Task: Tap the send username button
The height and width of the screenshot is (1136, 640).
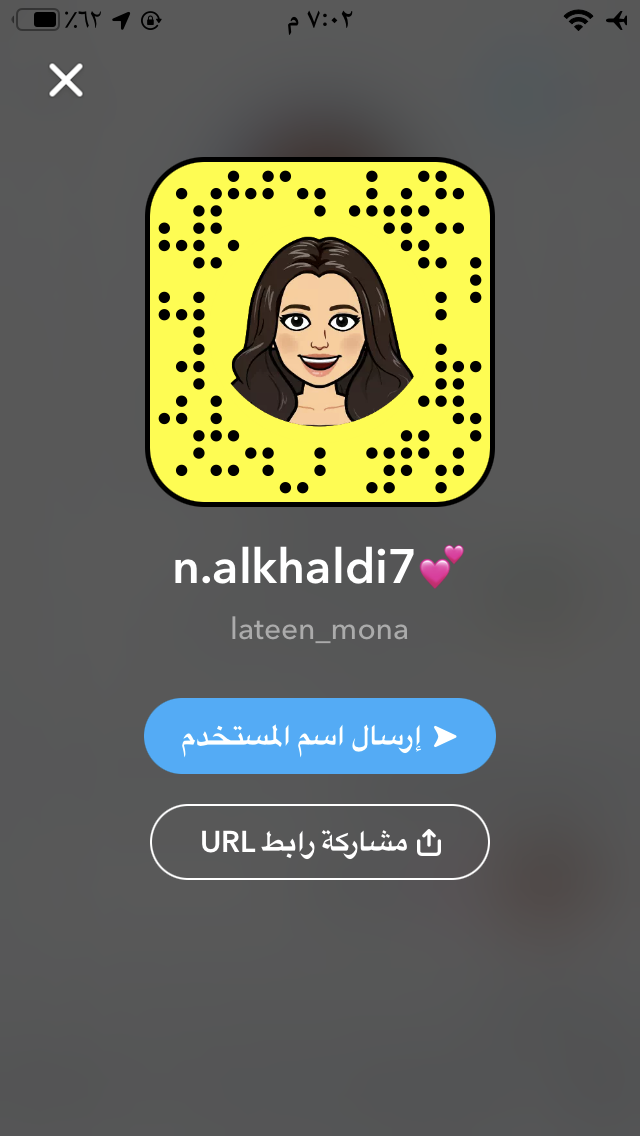Action: coord(320,736)
